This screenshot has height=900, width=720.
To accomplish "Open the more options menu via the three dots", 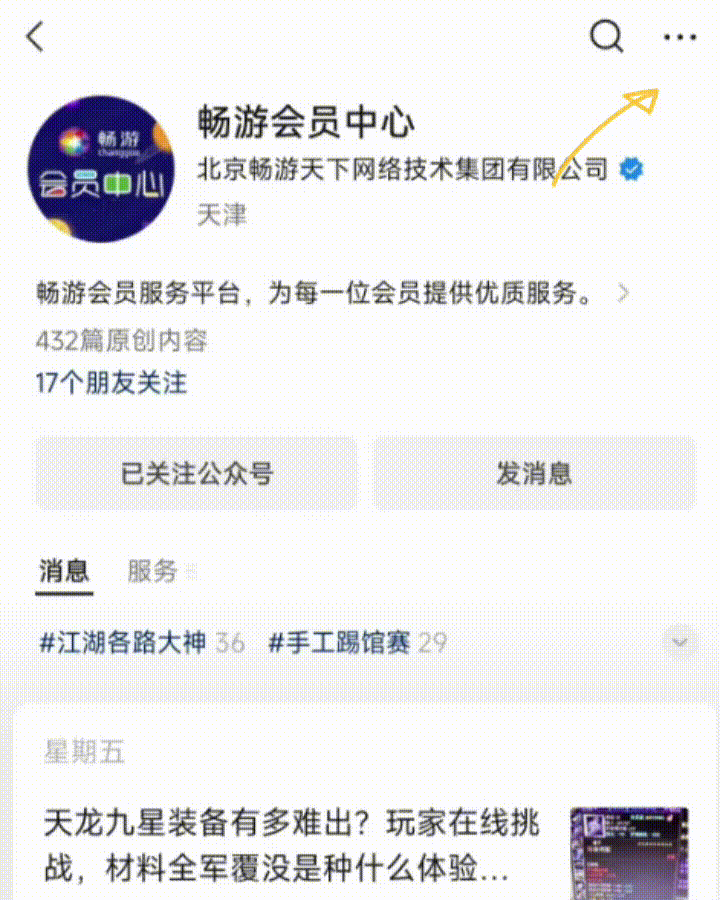I will pos(679,37).
